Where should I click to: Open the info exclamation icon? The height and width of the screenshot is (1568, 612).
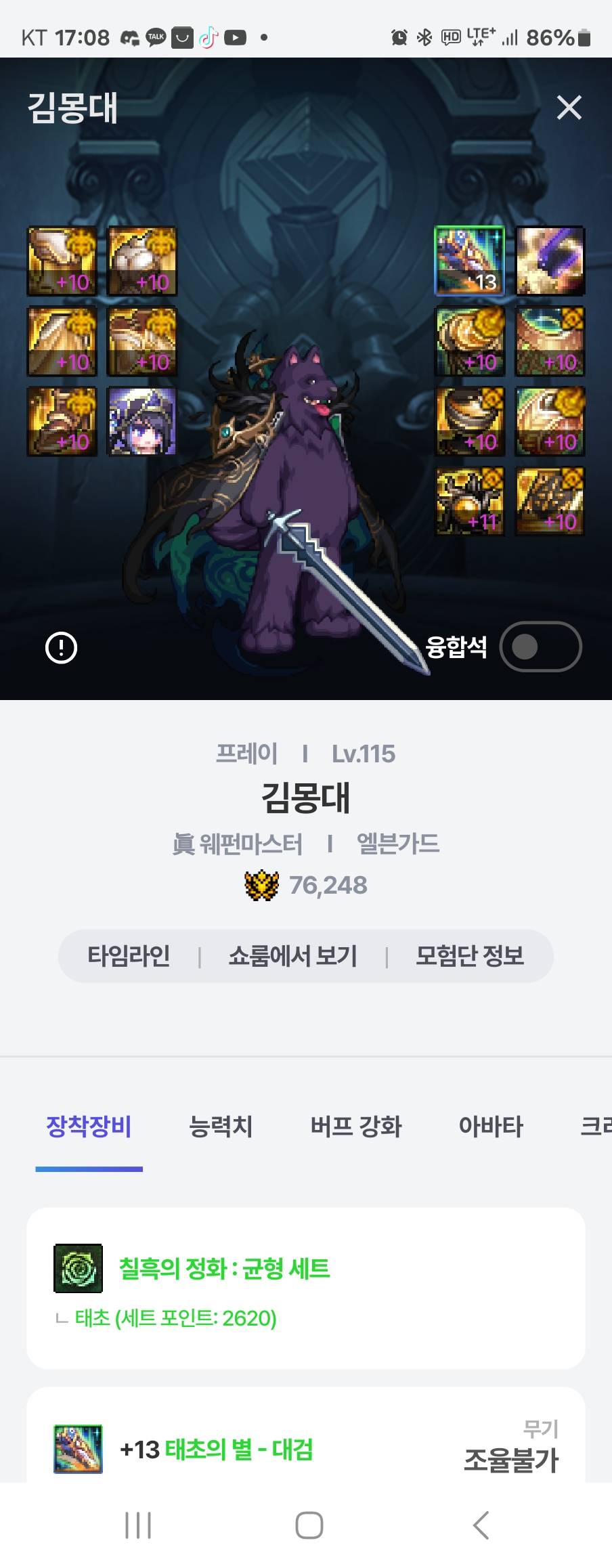pyautogui.click(x=61, y=648)
